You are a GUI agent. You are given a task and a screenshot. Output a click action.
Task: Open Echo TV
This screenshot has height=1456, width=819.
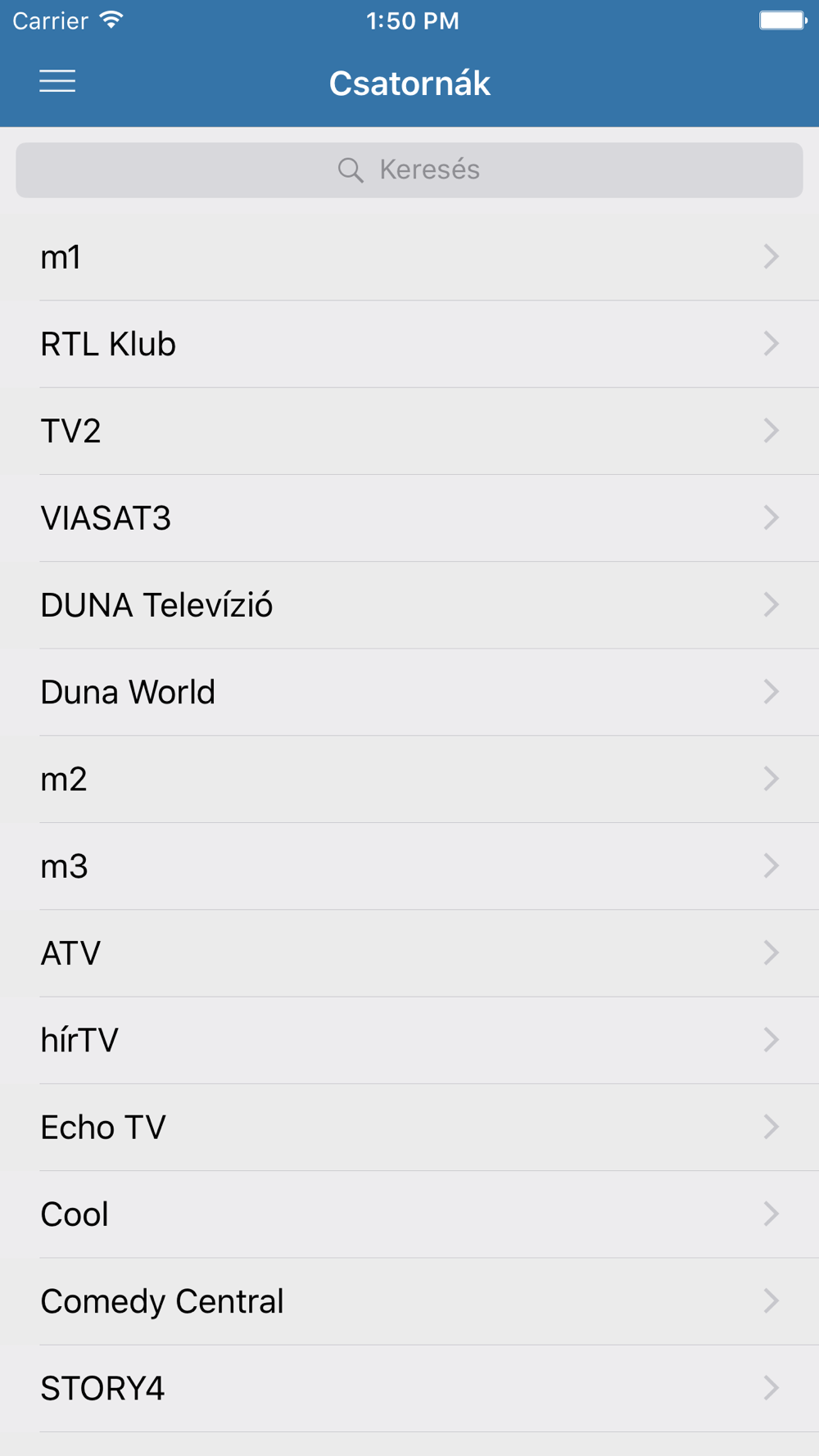click(409, 1128)
